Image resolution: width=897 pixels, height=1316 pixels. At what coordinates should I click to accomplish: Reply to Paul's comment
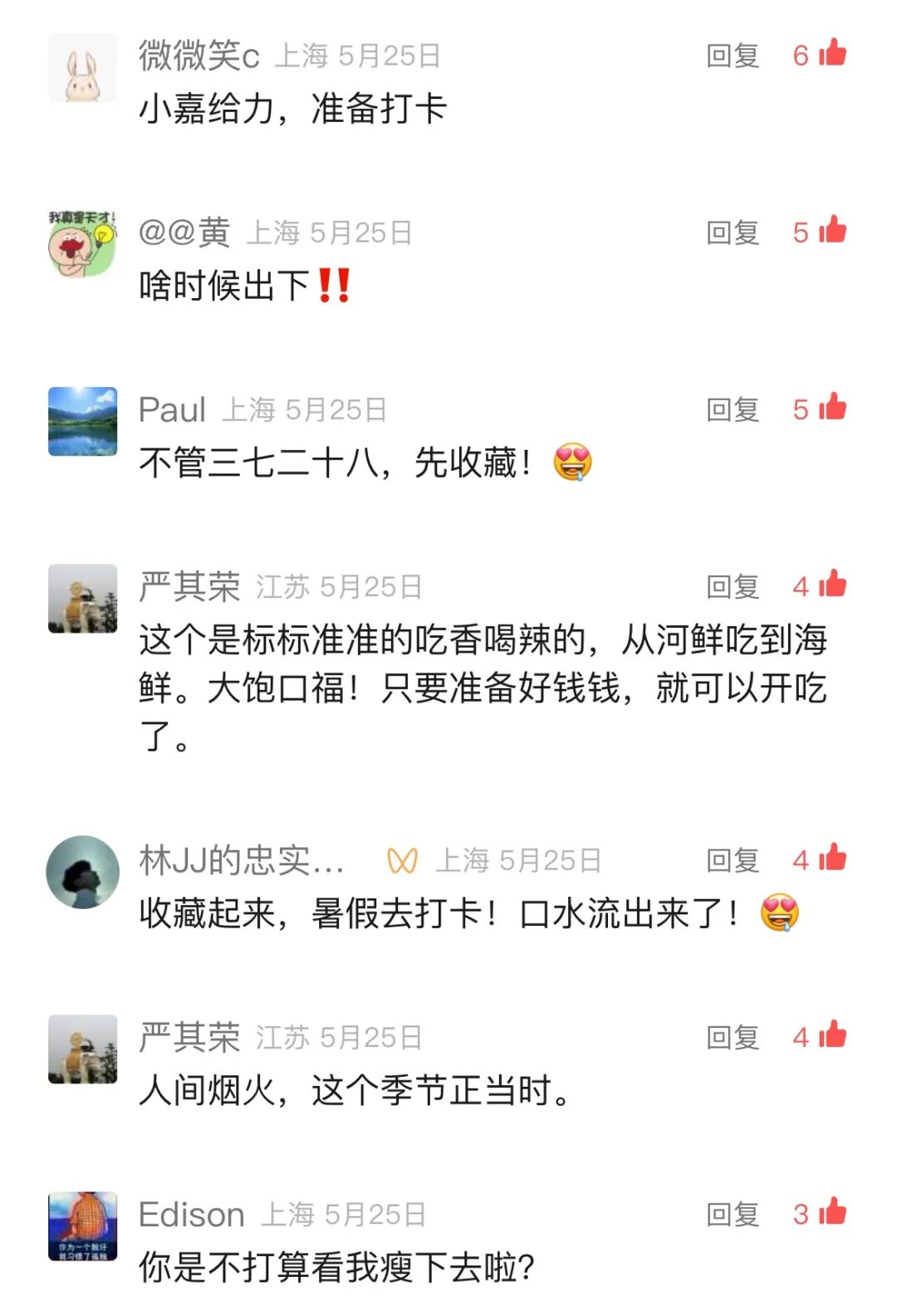pyautogui.click(x=733, y=409)
